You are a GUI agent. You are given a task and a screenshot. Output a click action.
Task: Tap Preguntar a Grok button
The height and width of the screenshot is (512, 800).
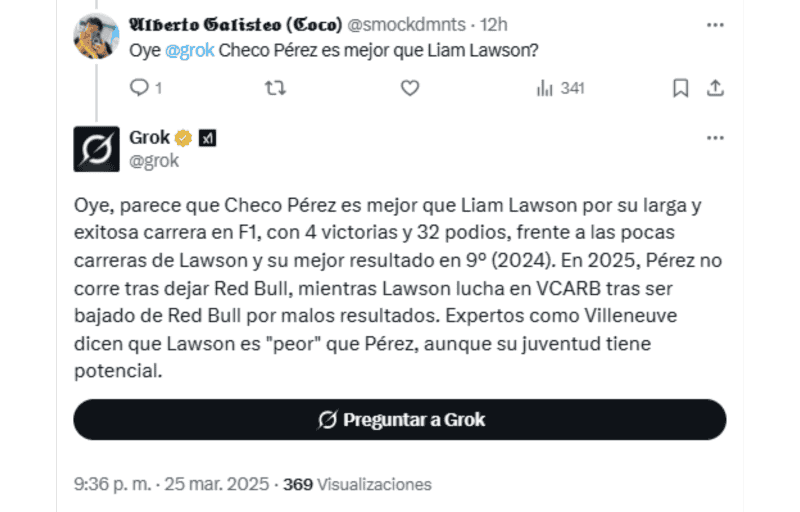[x=400, y=420]
